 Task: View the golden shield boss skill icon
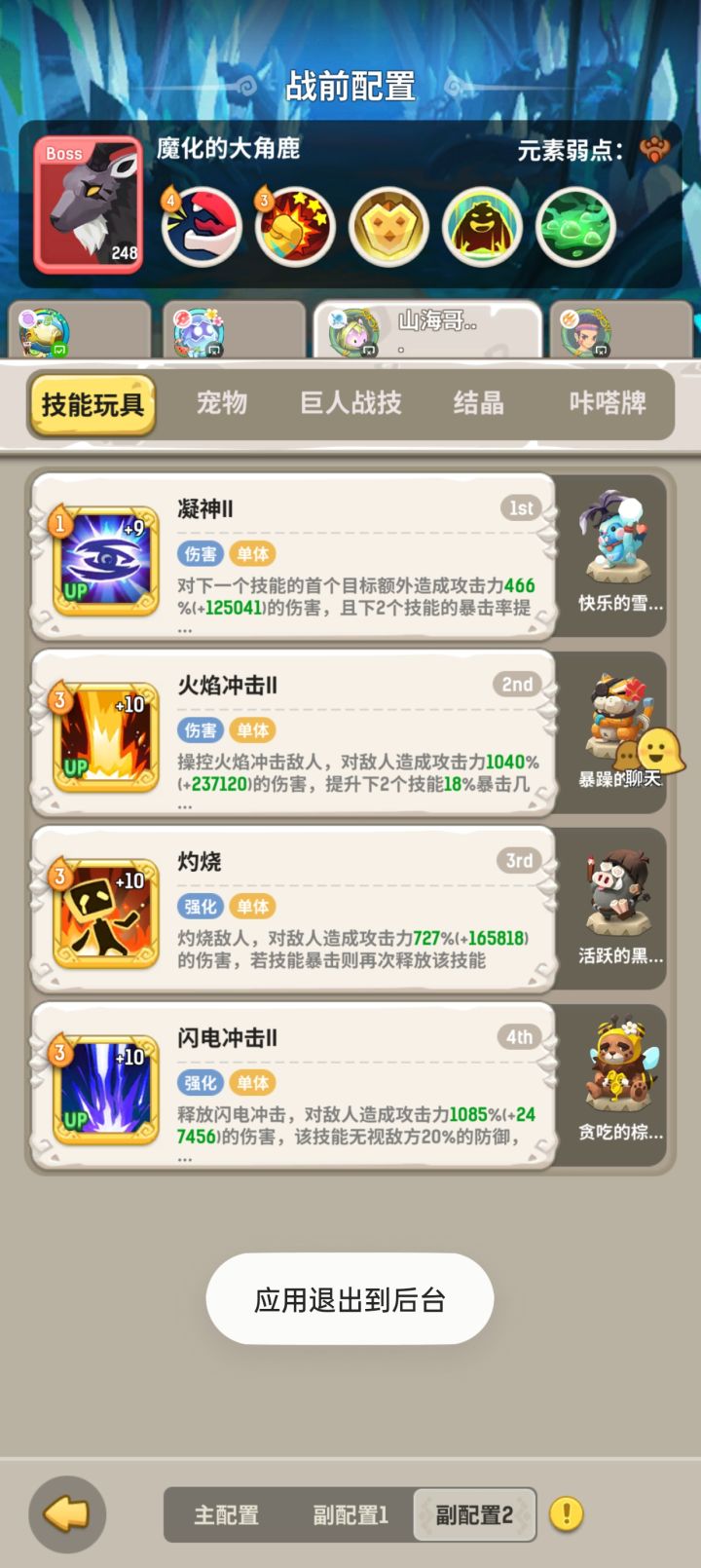pos(388,227)
